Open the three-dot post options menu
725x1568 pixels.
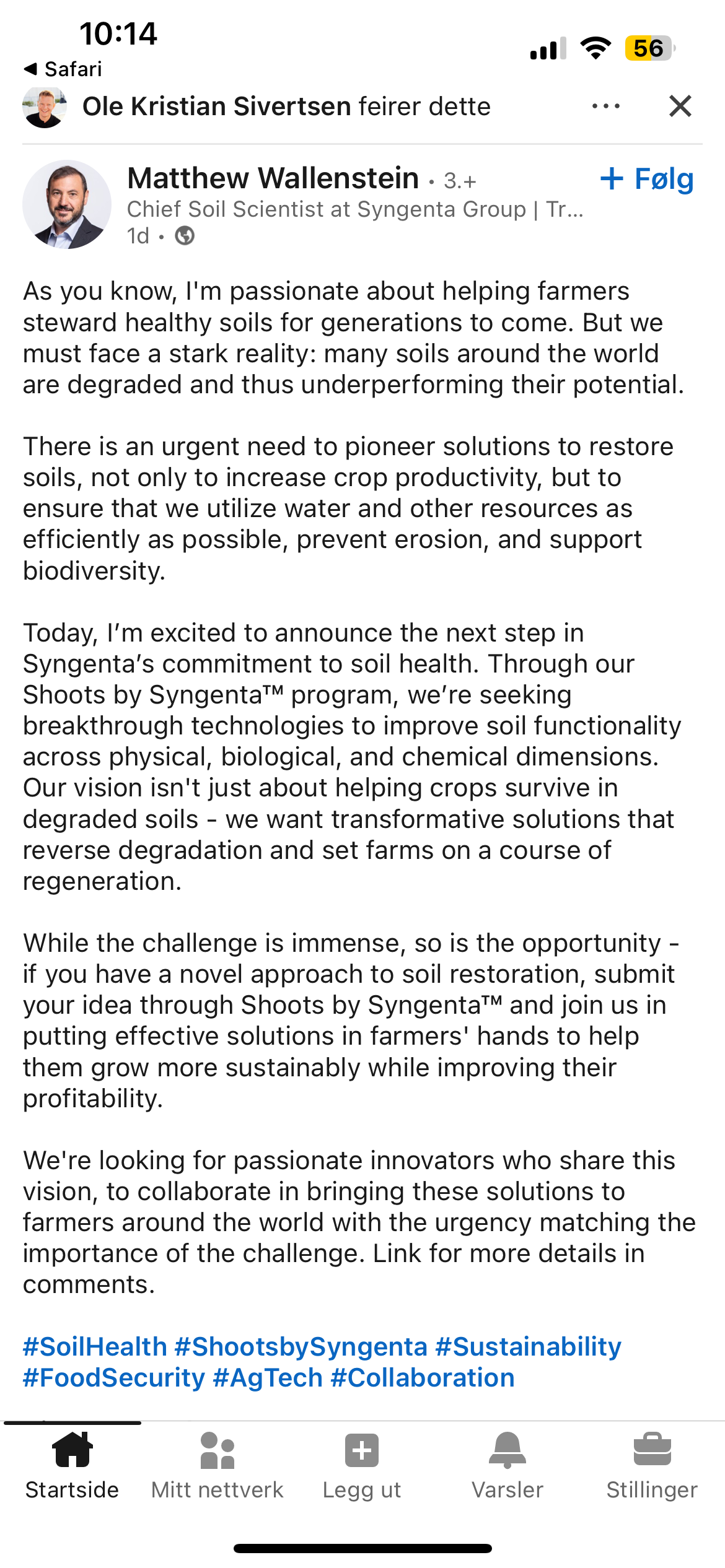(x=605, y=107)
